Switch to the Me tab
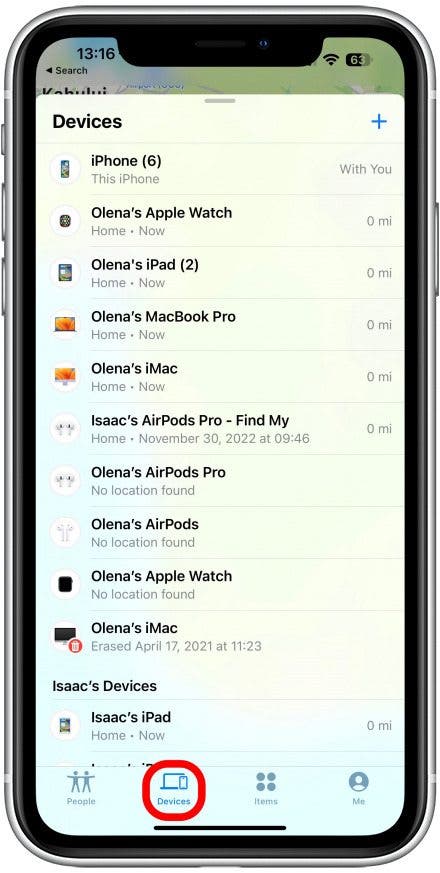The width and height of the screenshot is (440, 873). click(359, 788)
